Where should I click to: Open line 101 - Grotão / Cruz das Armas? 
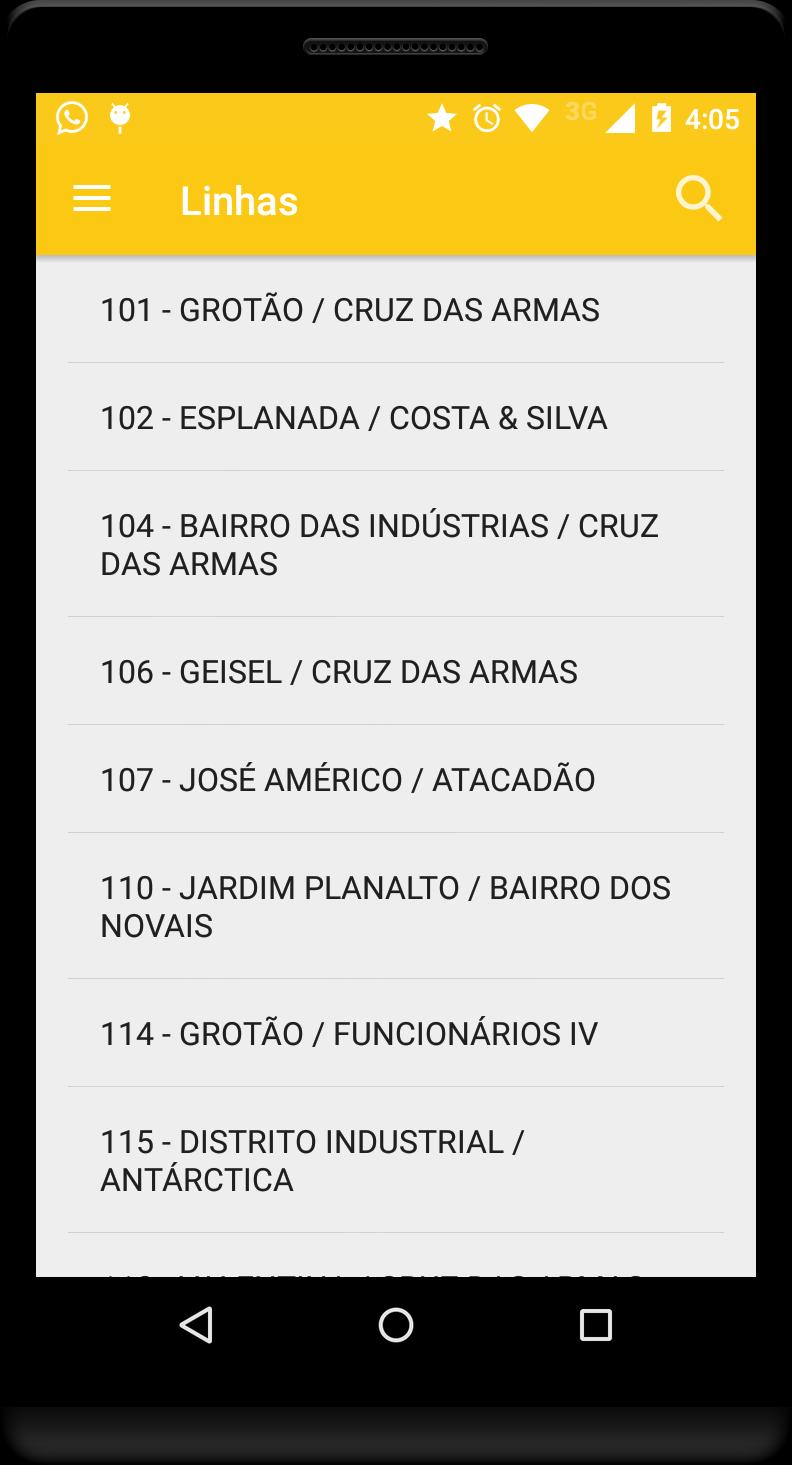pos(350,310)
